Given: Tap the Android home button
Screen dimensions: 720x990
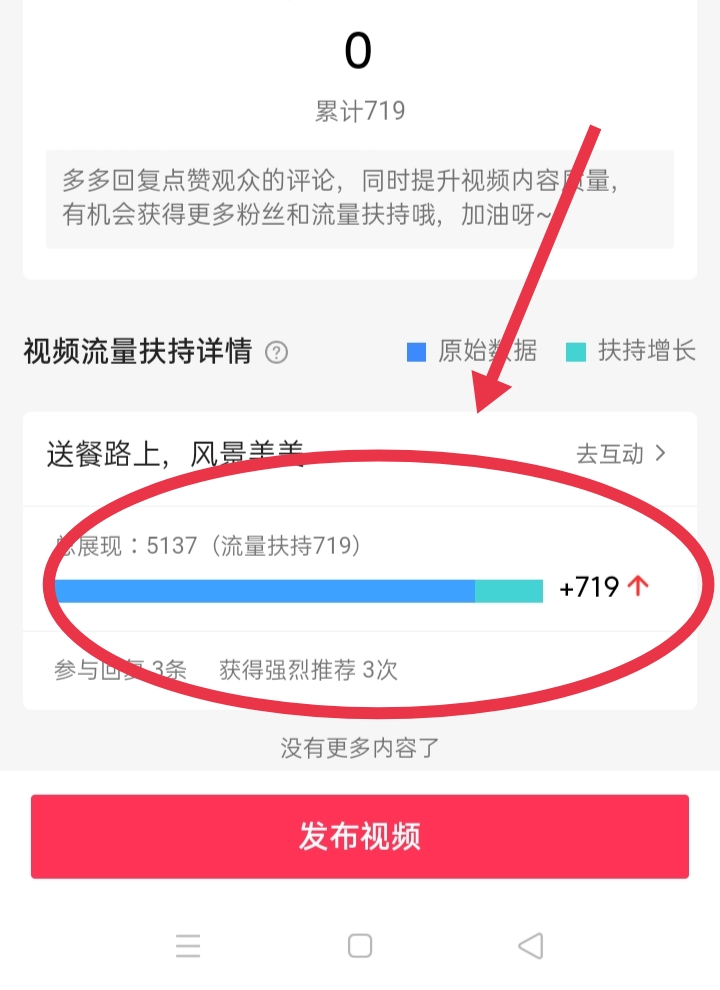Looking at the screenshot, I should pyautogui.click(x=360, y=946).
